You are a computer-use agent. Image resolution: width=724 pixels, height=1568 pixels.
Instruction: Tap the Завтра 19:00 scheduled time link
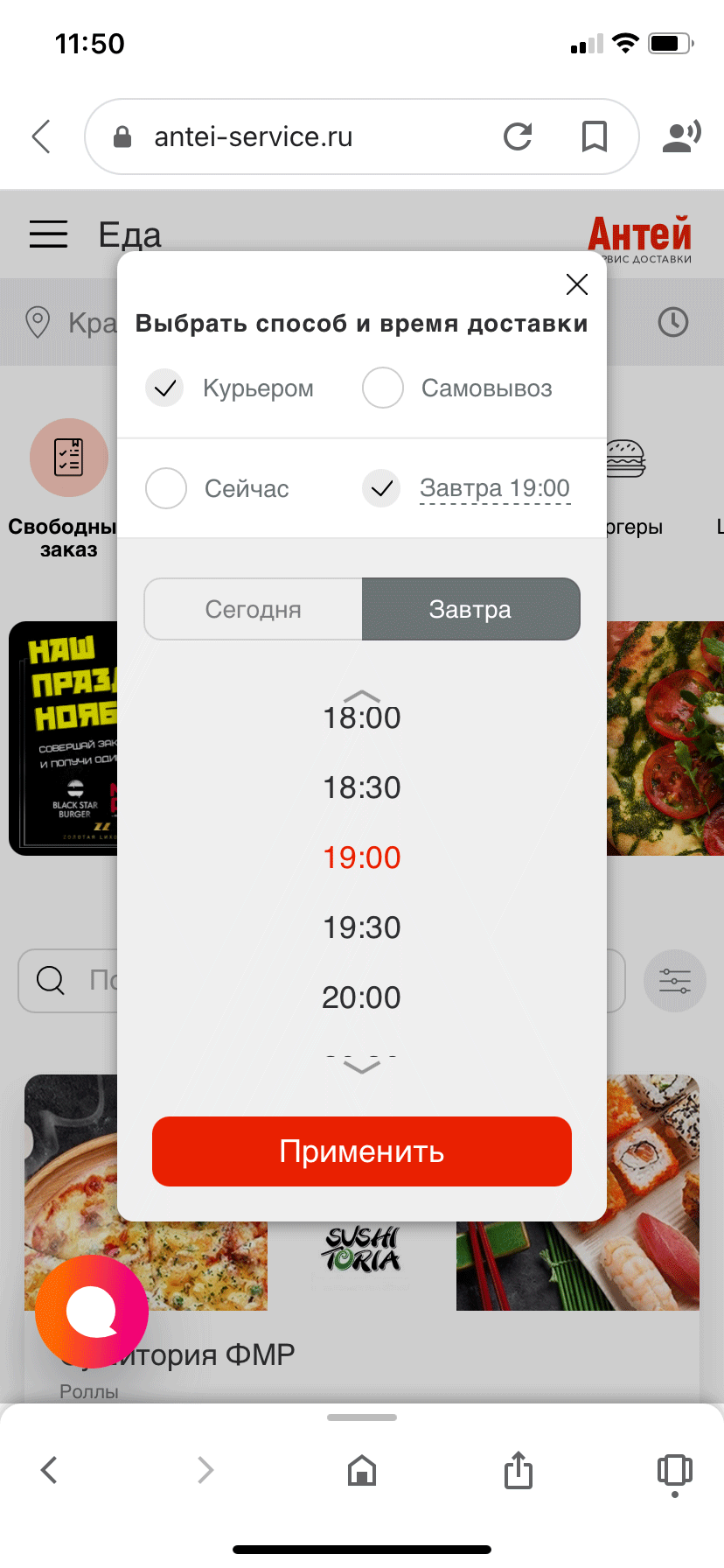(495, 488)
